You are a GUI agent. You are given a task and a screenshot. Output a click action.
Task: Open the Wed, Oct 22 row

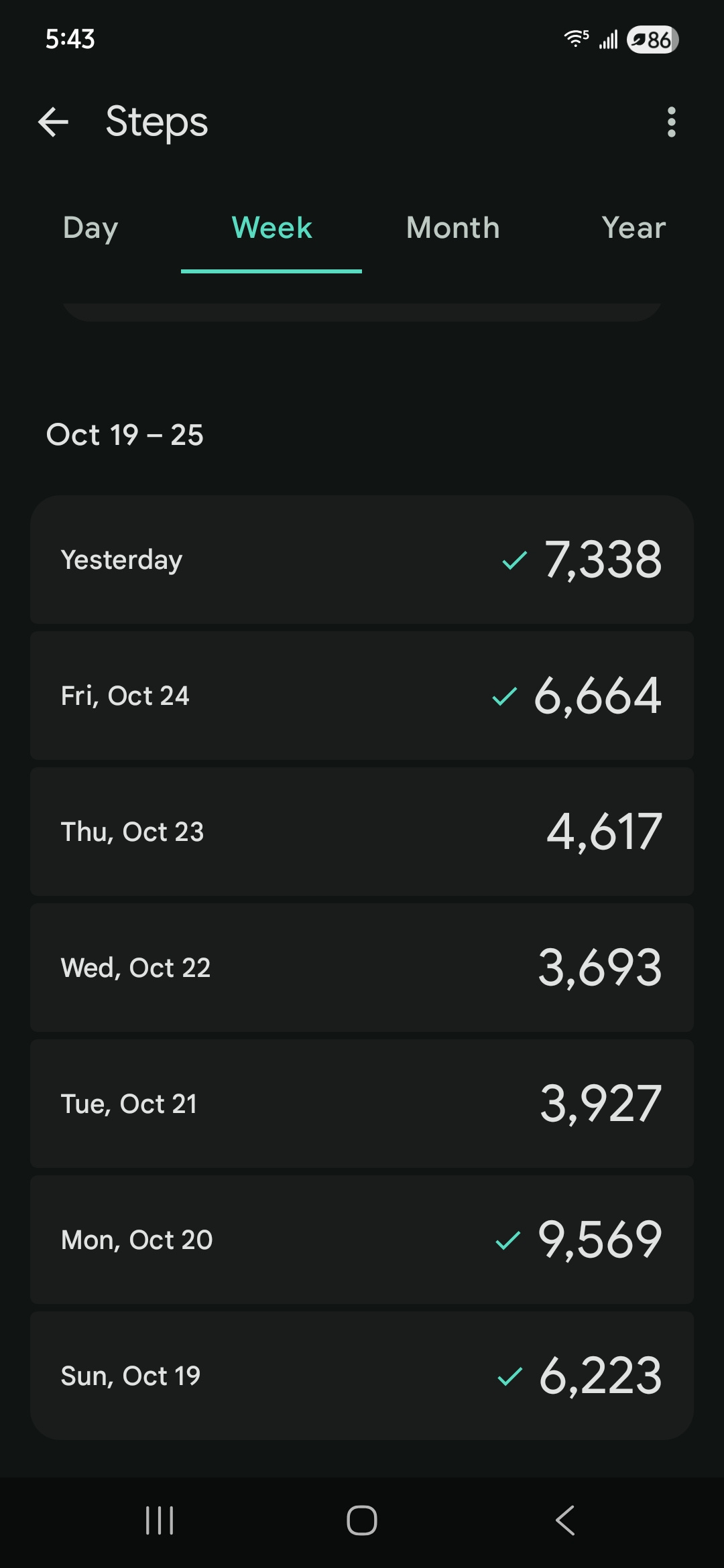coord(362,968)
